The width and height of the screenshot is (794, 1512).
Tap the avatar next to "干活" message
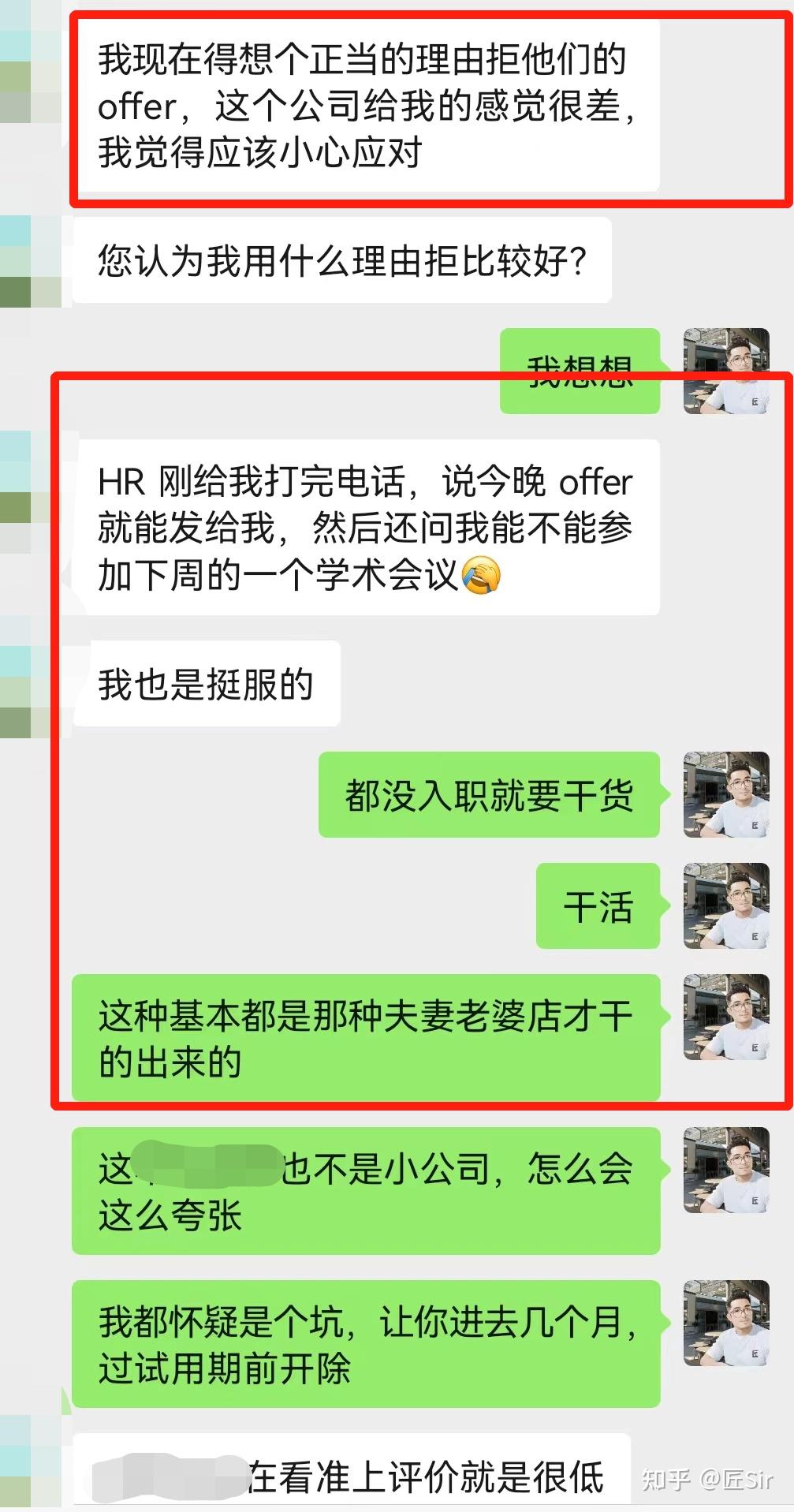[x=726, y=905]
